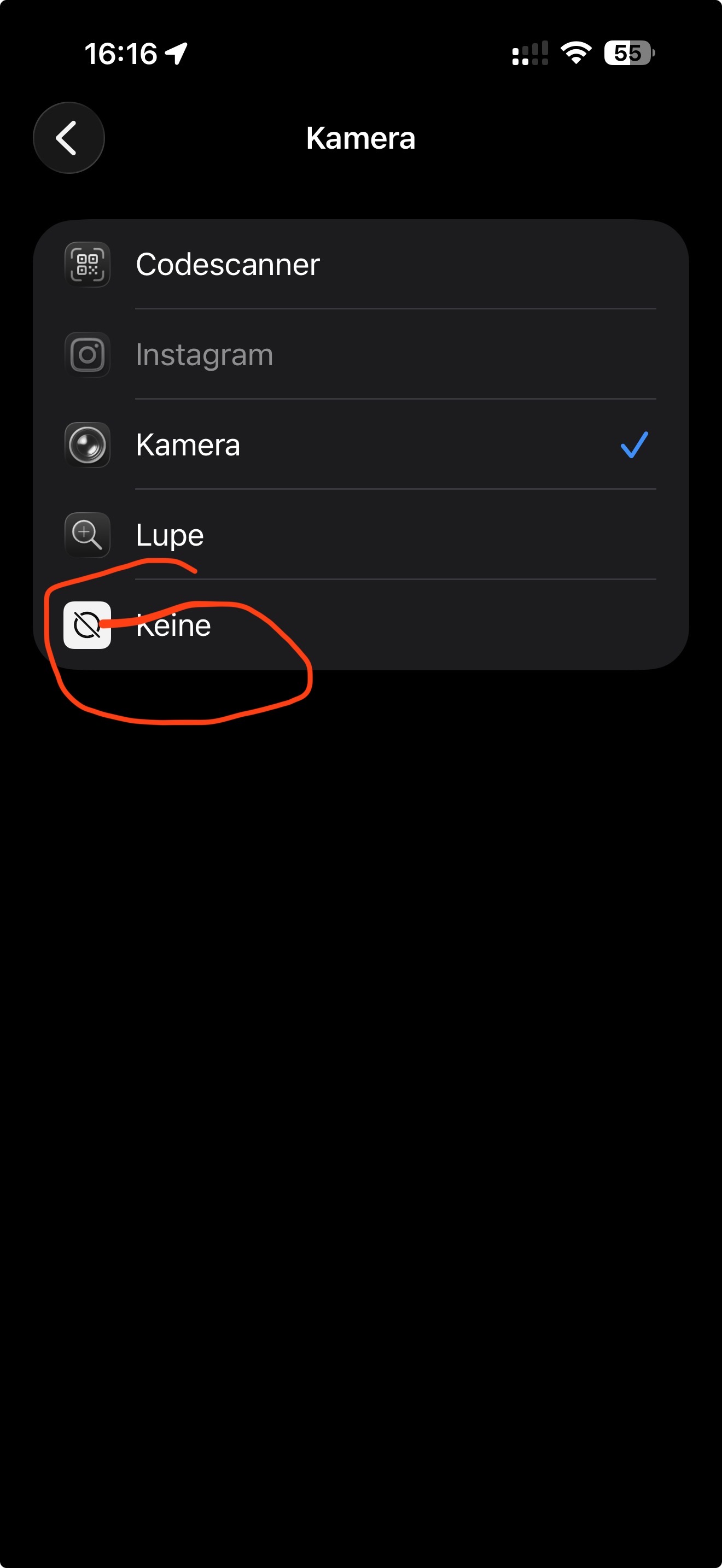Go back from the Kamera screen

click(x=69, y=138)
